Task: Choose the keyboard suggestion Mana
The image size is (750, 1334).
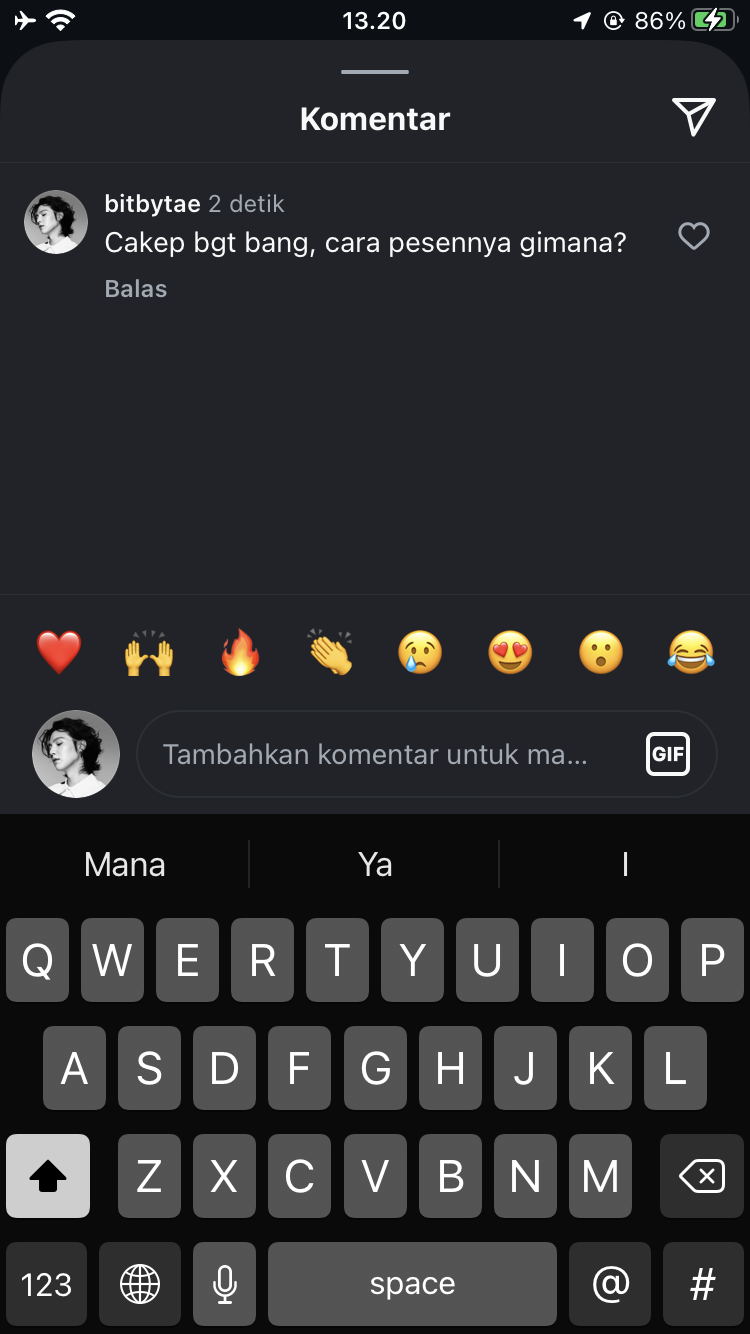Action: click(125, 864)
